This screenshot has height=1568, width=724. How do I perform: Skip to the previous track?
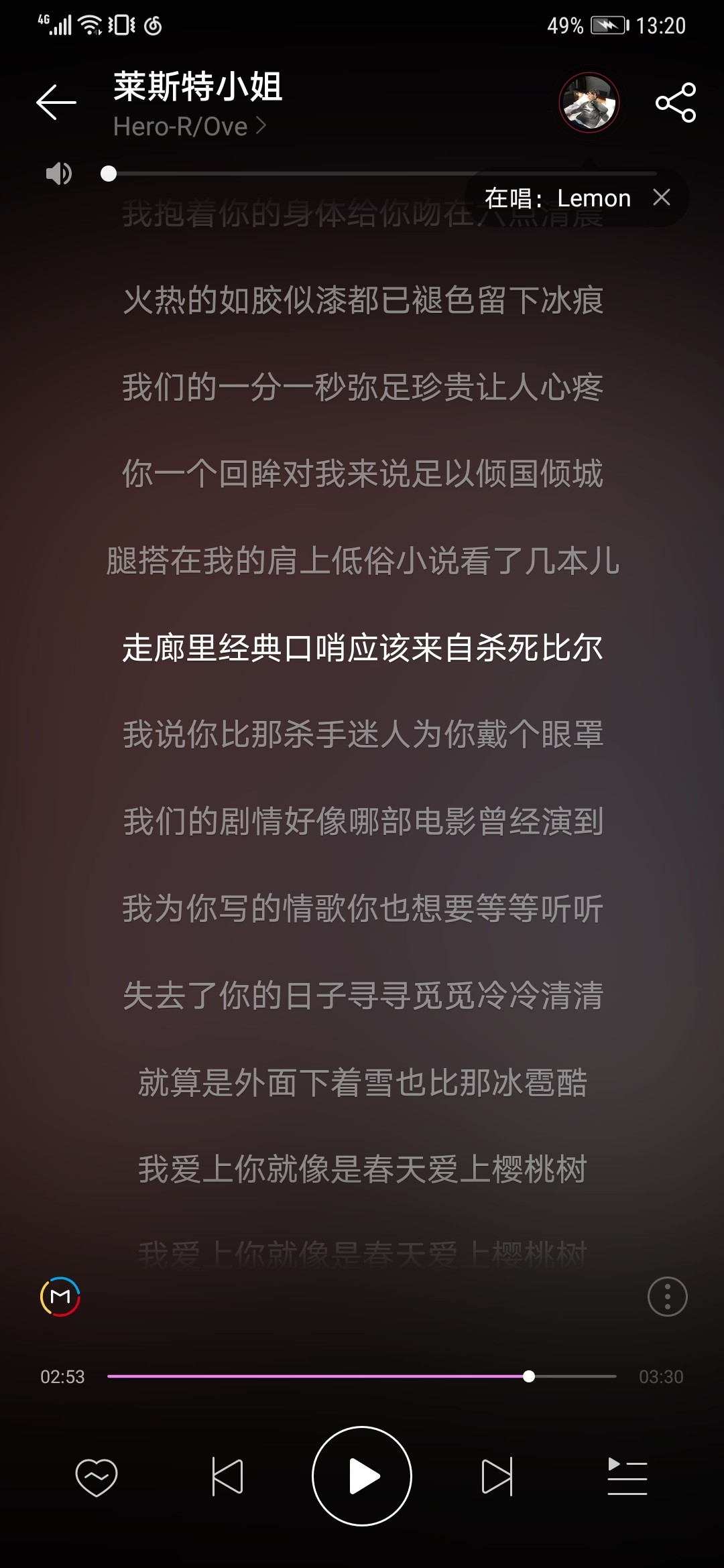click(x=227, y=1476)
